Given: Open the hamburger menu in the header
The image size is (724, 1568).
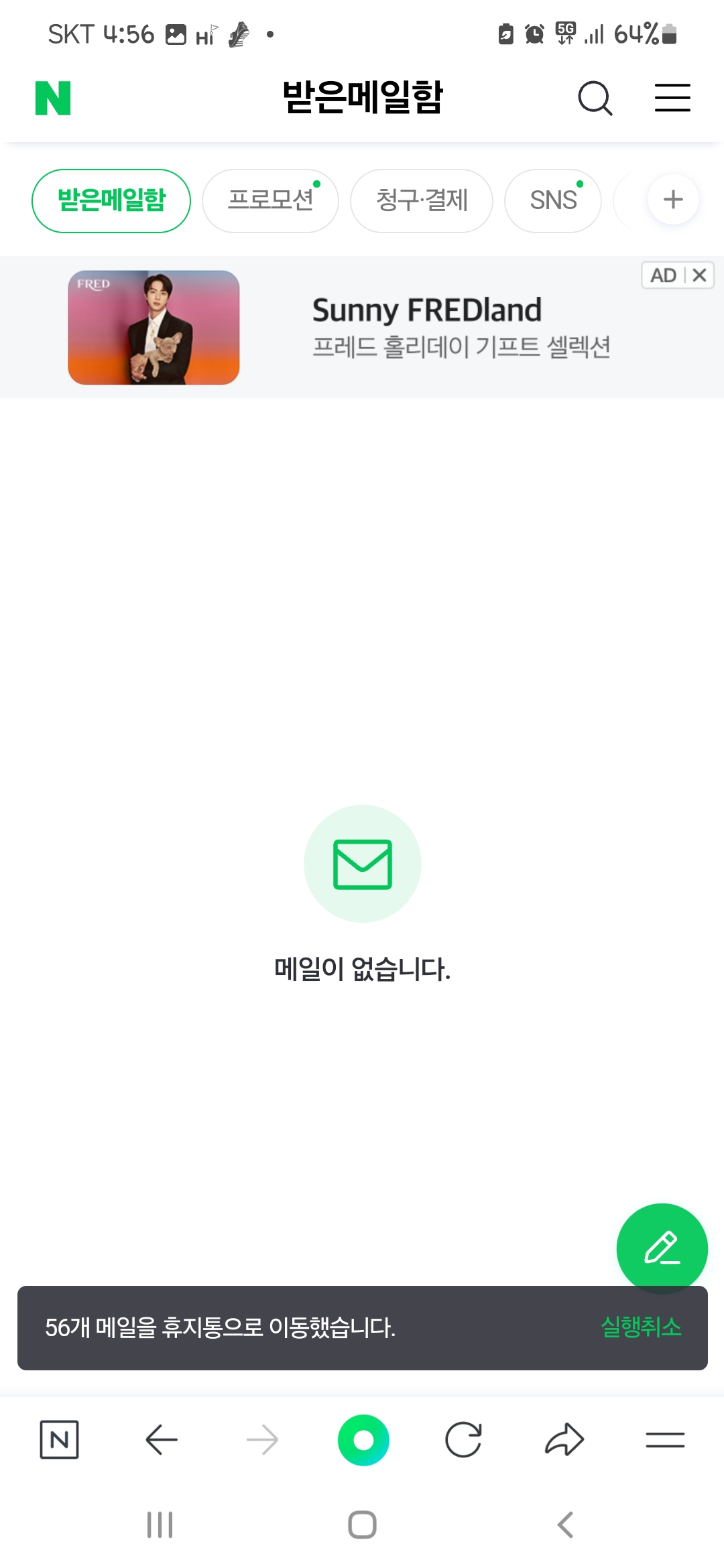Looking at the screenshot, I should tap(672, 98).
